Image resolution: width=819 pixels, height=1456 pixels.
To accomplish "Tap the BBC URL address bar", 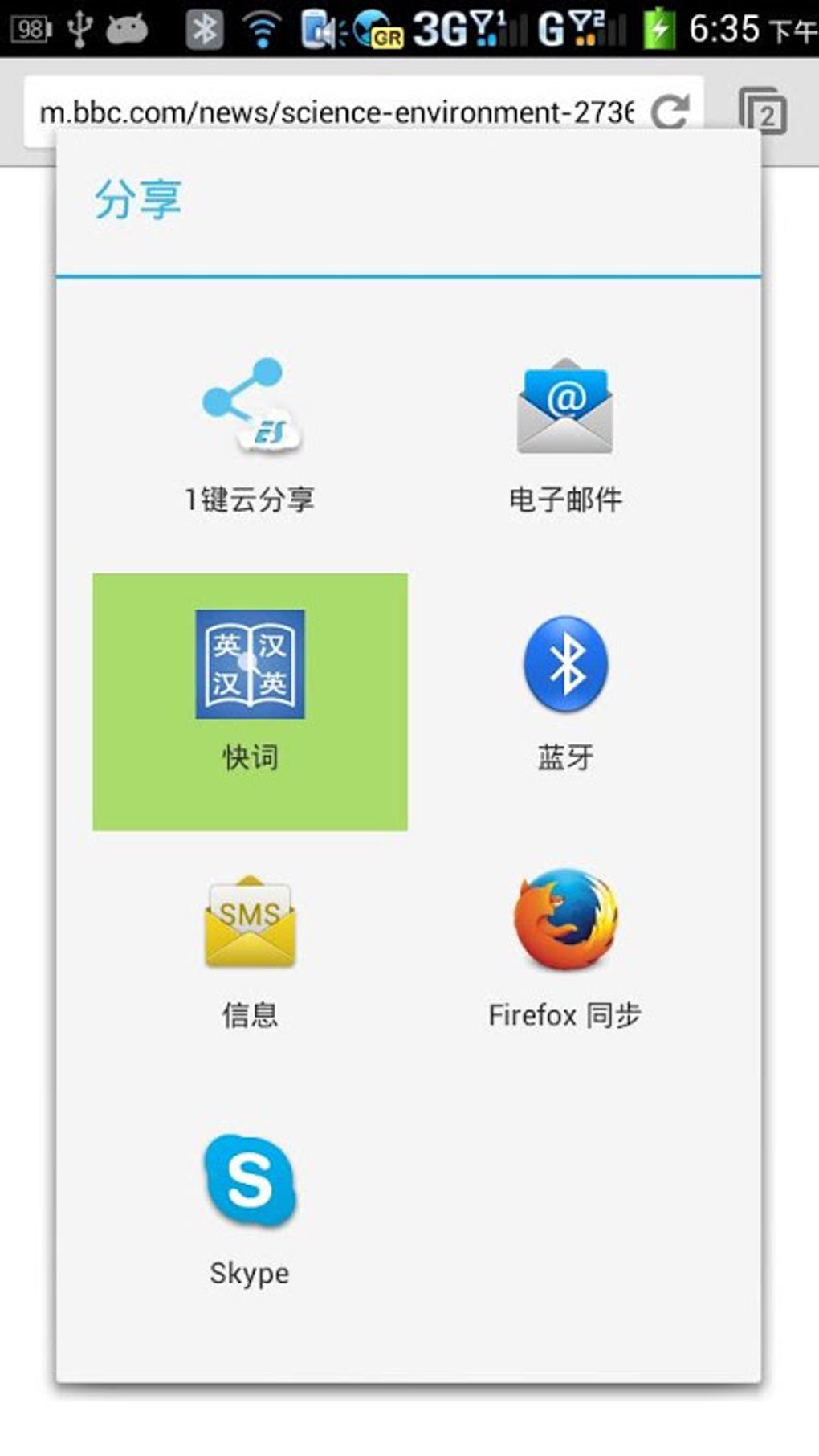I will [336, 112].
